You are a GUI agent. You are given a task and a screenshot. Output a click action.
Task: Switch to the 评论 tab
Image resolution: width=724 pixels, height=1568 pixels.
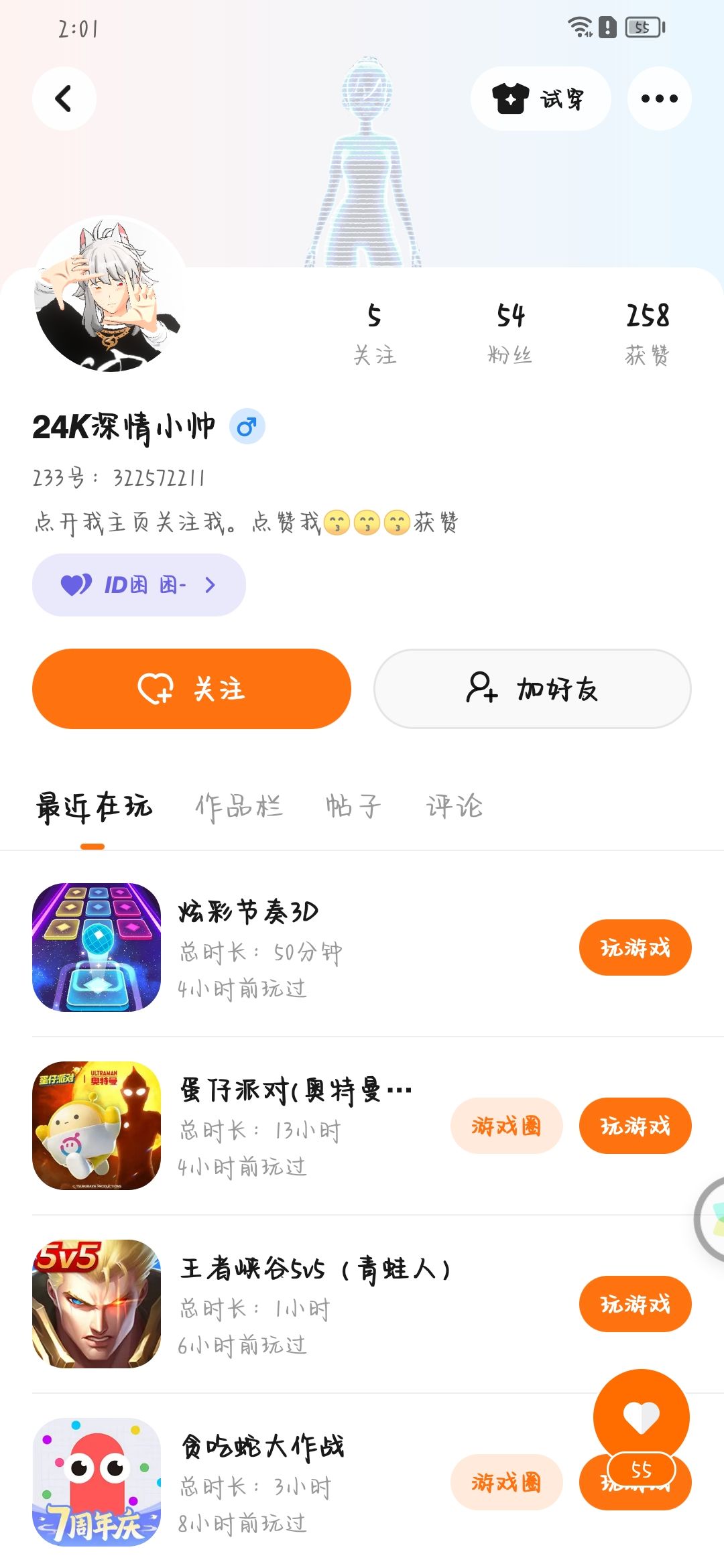point(455,806)
